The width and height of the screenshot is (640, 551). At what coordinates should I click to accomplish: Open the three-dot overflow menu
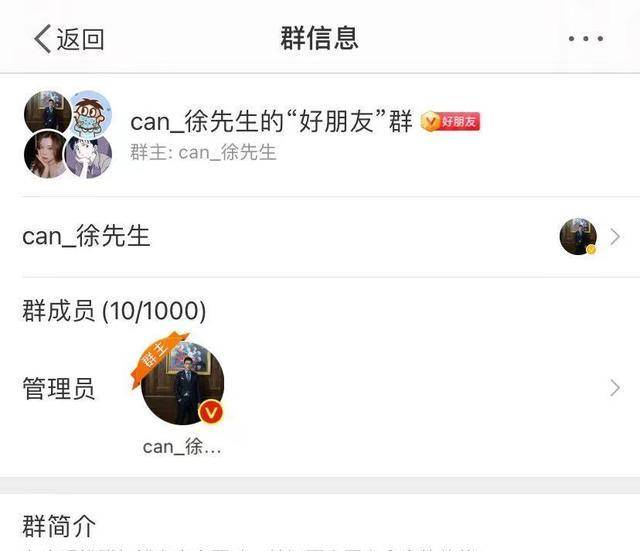coord(585,39)
